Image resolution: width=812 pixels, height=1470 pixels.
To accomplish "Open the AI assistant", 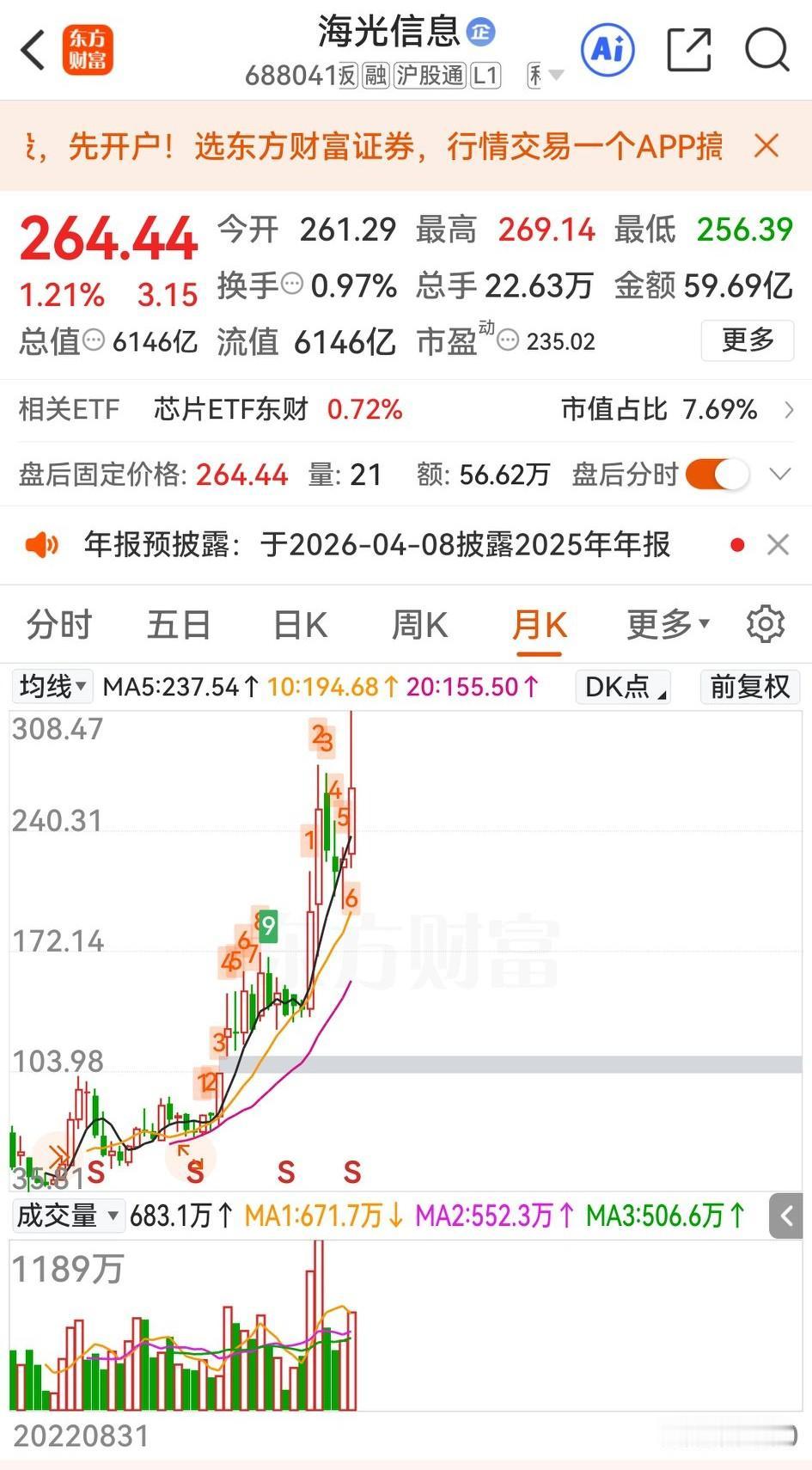I will point(607,50).
